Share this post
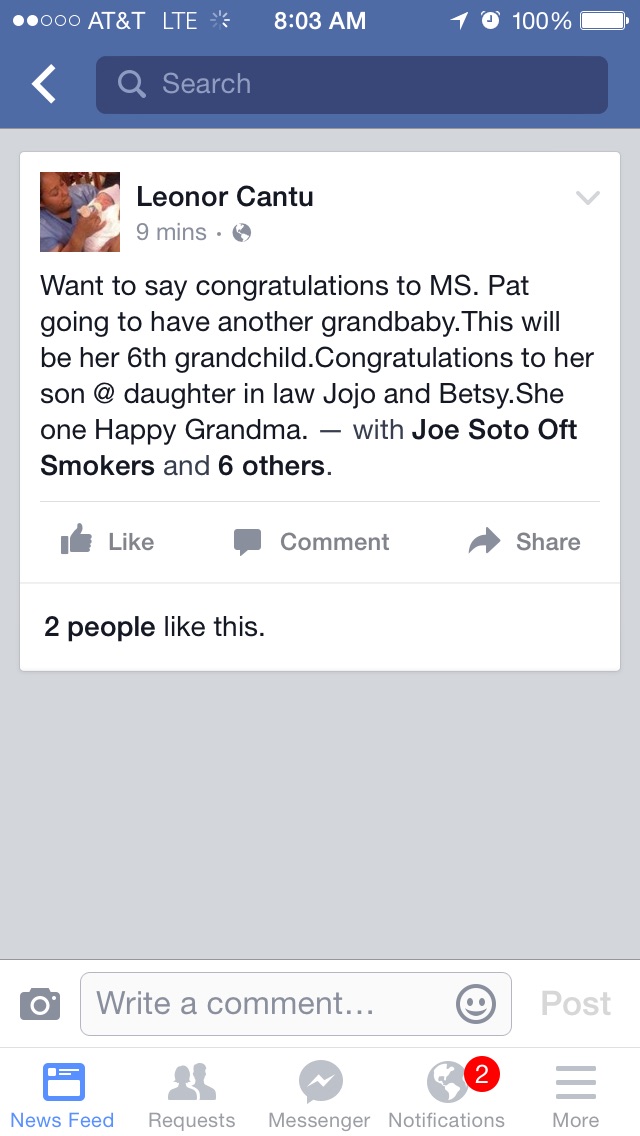This screenshot has height=1136, width=640. coord(525,542)
